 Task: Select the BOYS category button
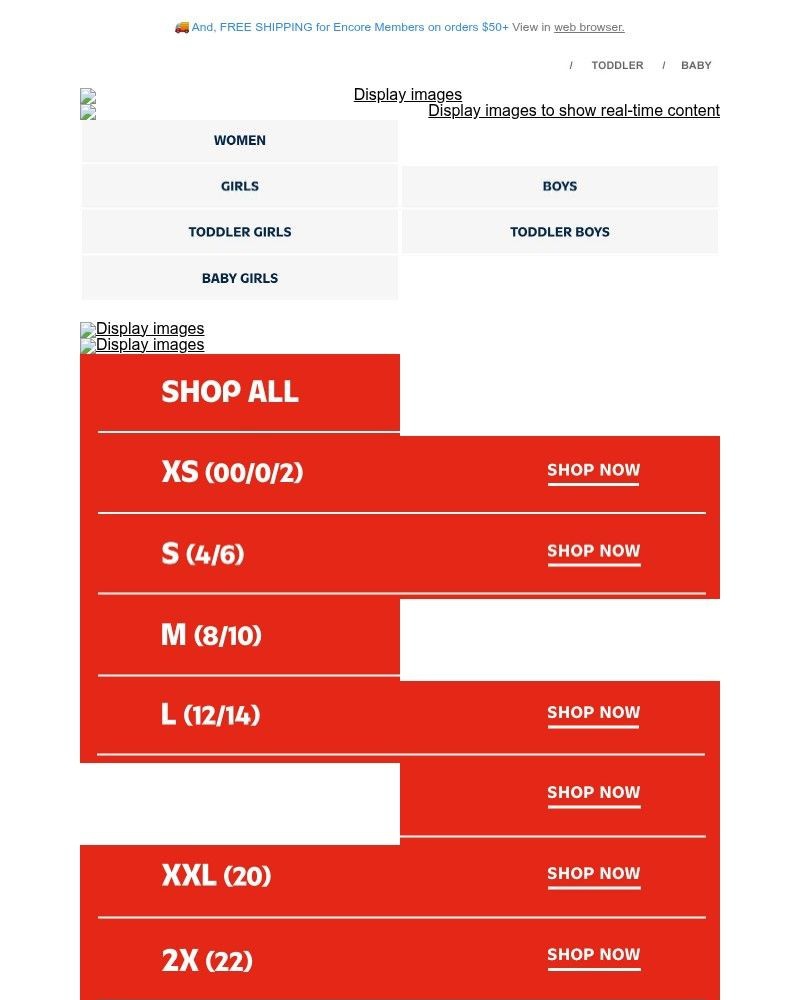point(559,186)
